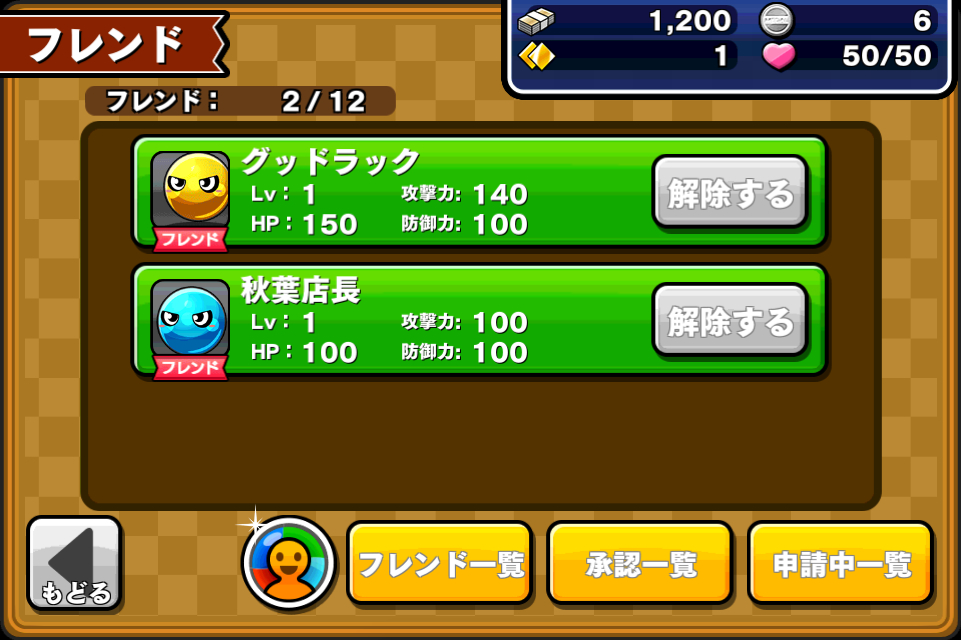
Task: Open the colorful person icon button
Action: tap(289, 563)
